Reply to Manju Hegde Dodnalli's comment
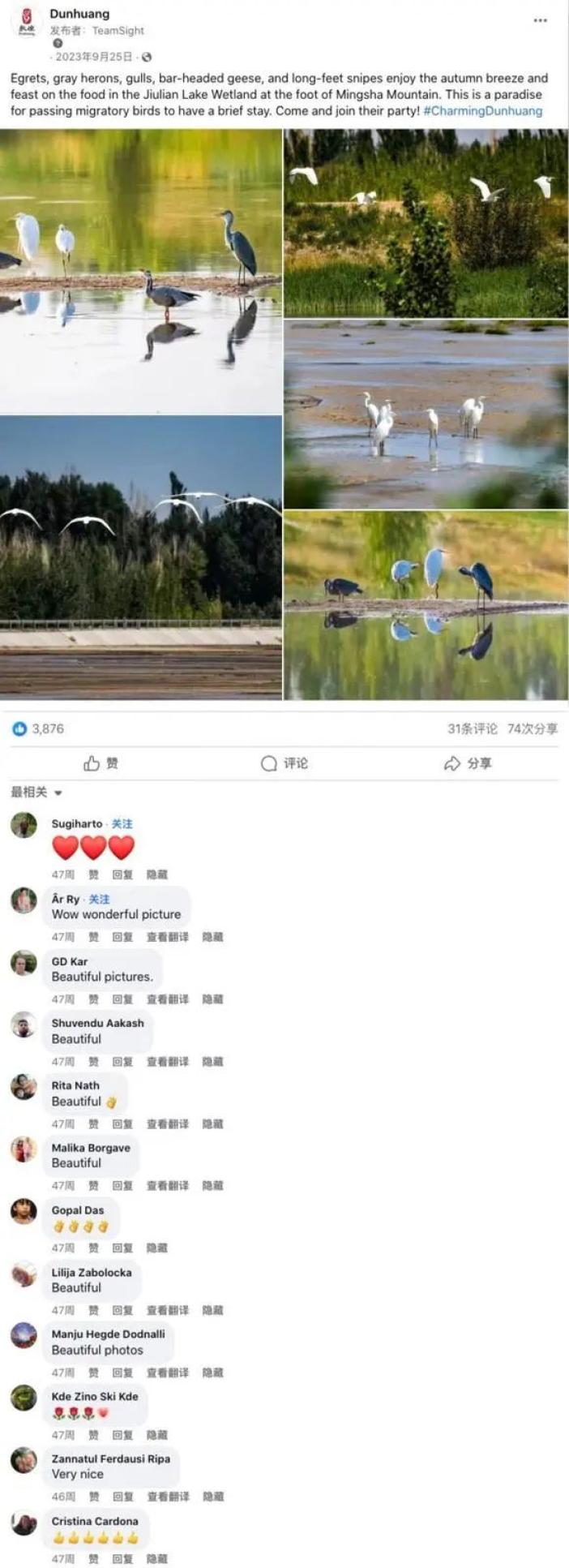Viewport: 569px width, 1568px height. (122, 1373)
